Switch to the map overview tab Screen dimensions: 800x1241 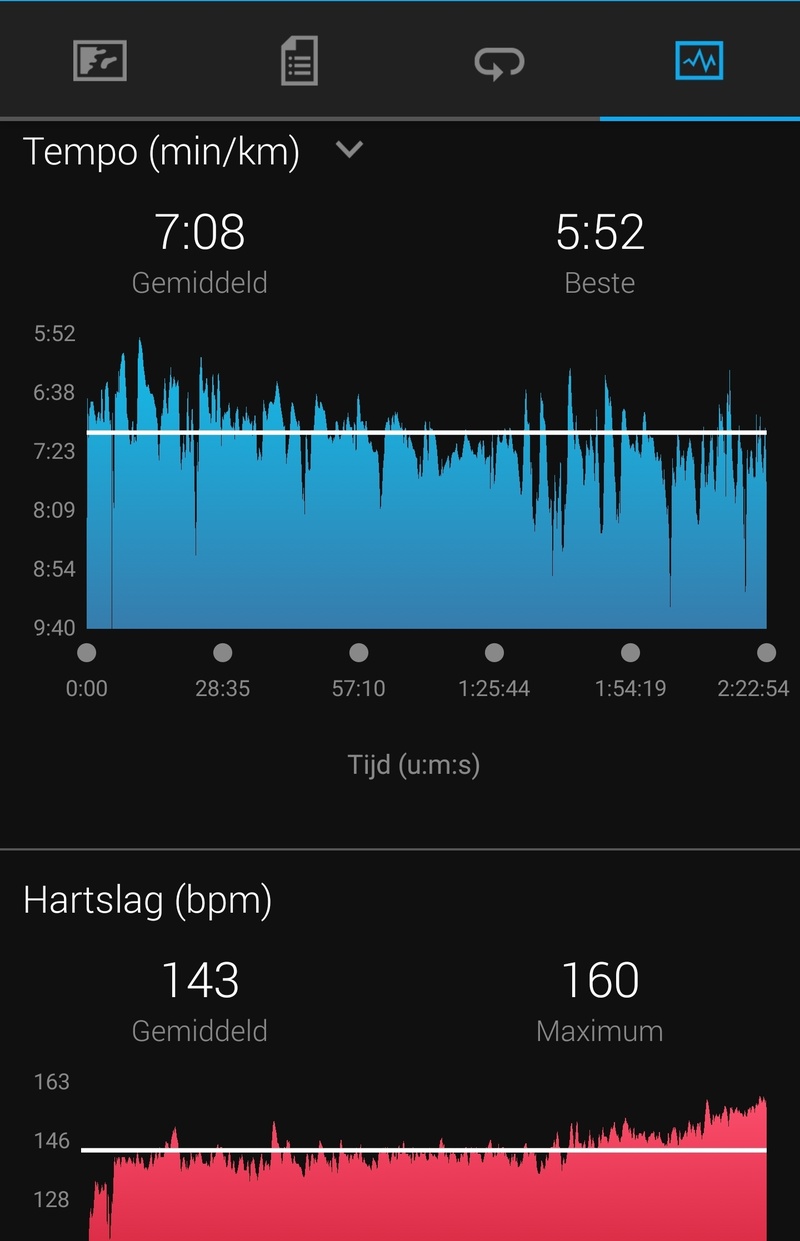[100, 62]
